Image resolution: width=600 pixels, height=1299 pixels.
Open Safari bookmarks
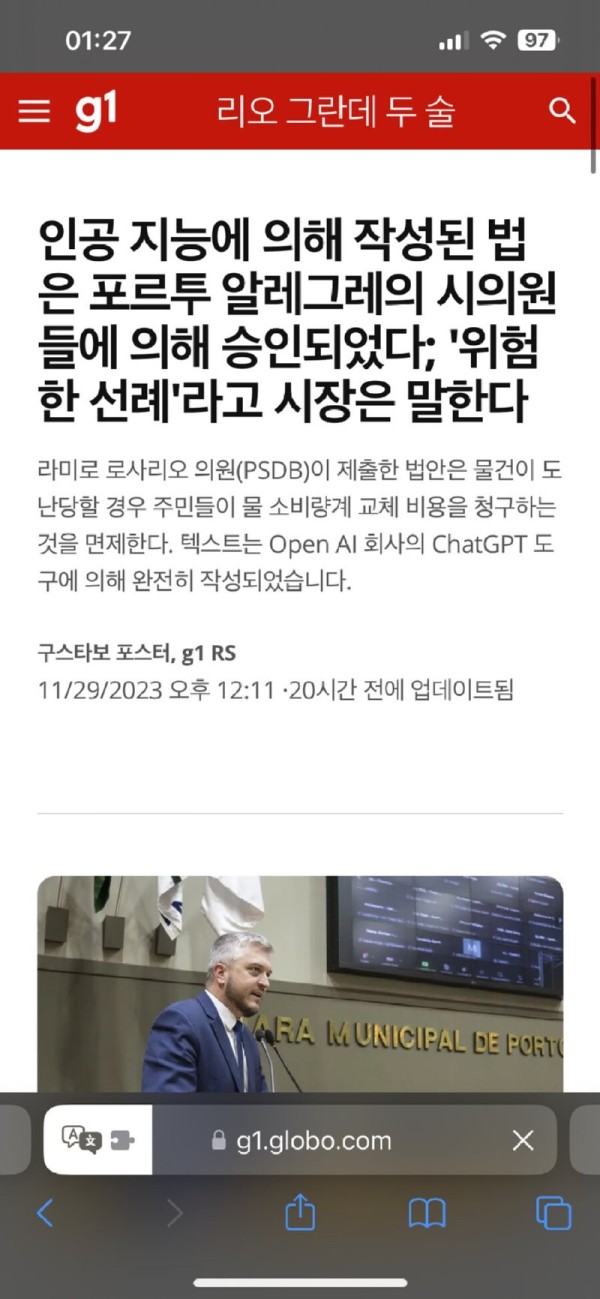coord(427,1214)
